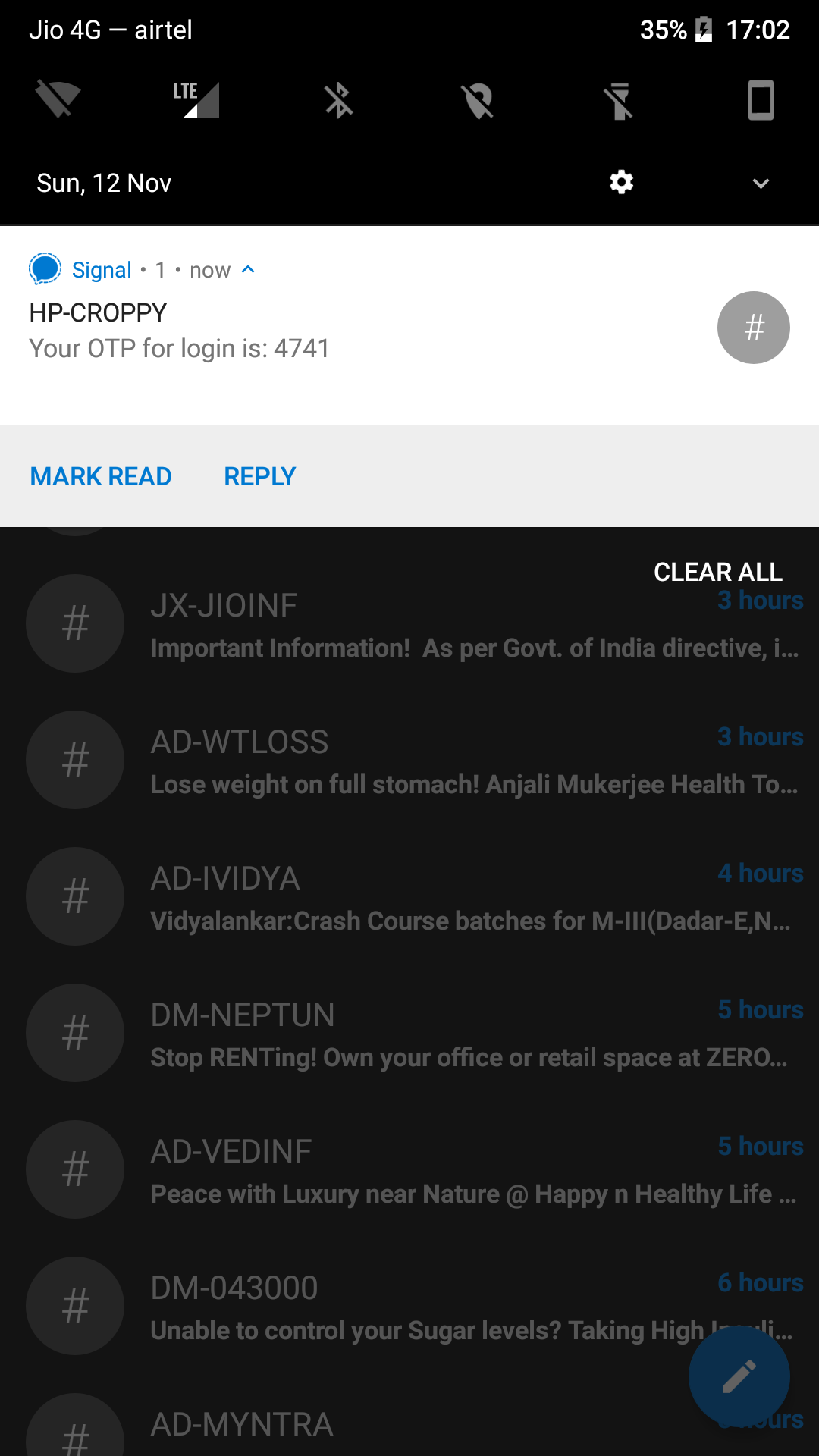Clear all notifications
Image resolution: width=819 pixels, height=1456 pixels.
click(x=717, y=572)
